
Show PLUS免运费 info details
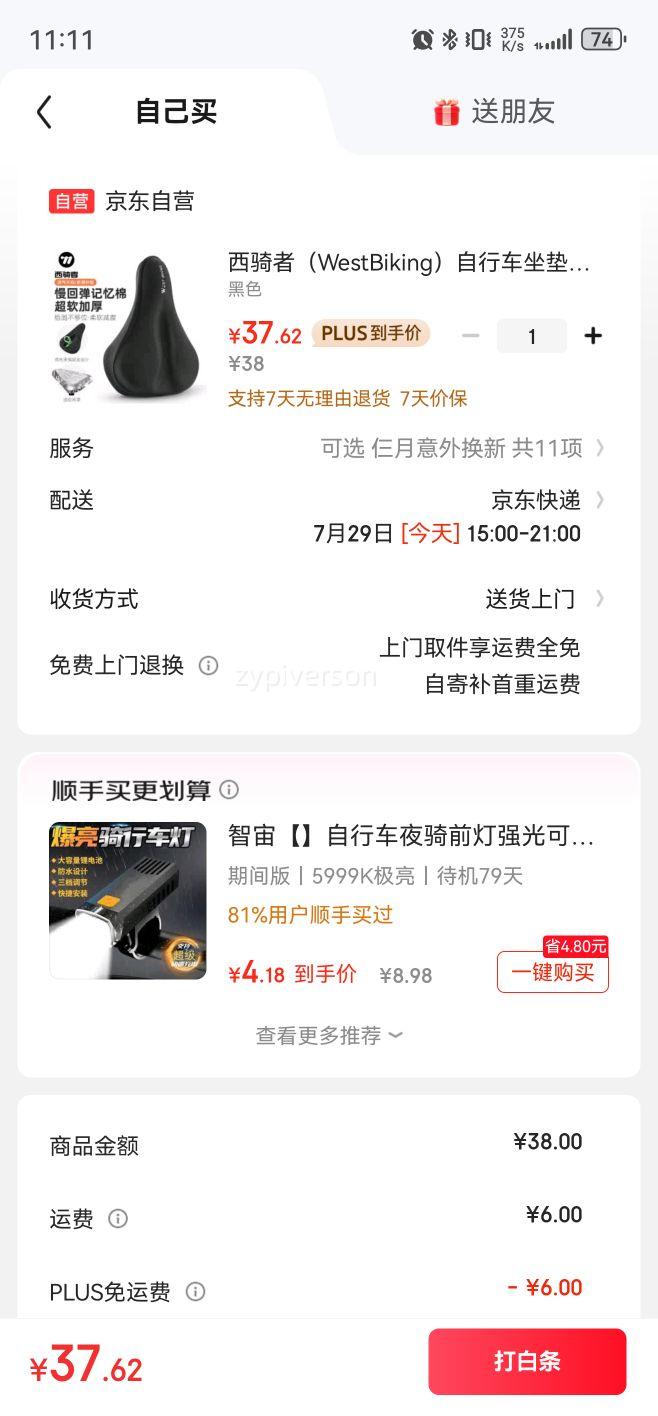click(x=196, y=1292)
